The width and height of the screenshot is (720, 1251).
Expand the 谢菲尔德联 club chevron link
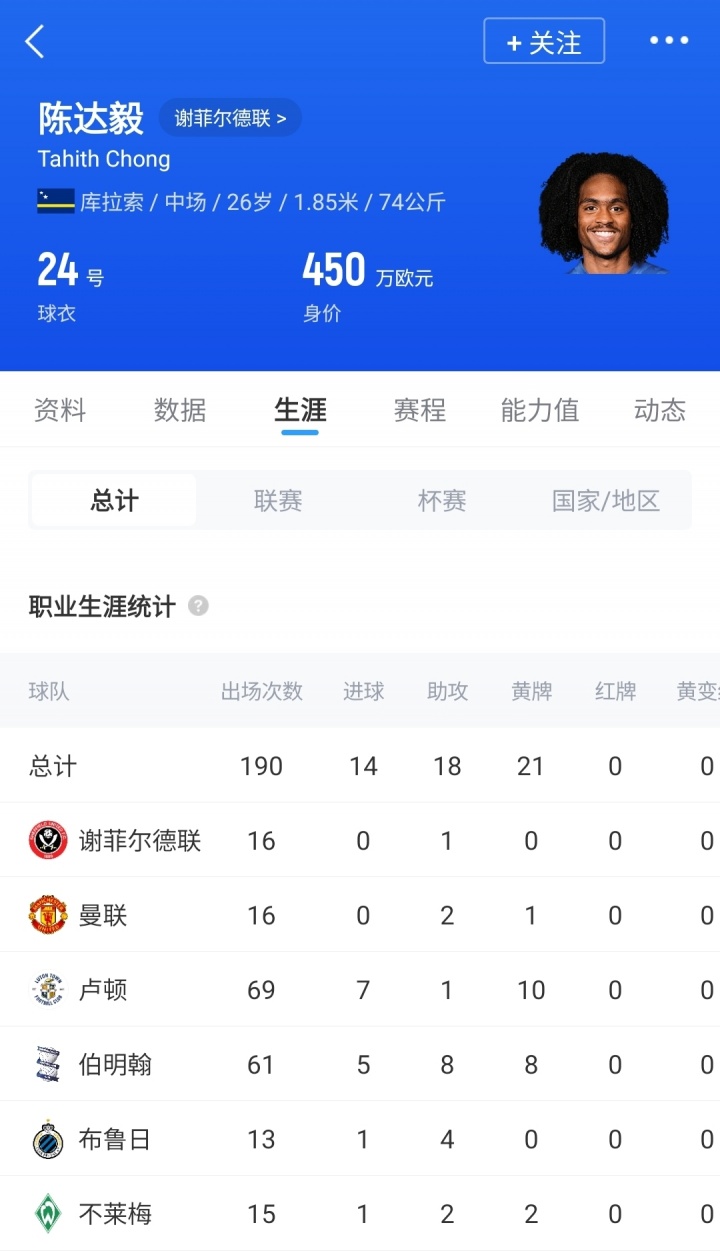[230, 117]
